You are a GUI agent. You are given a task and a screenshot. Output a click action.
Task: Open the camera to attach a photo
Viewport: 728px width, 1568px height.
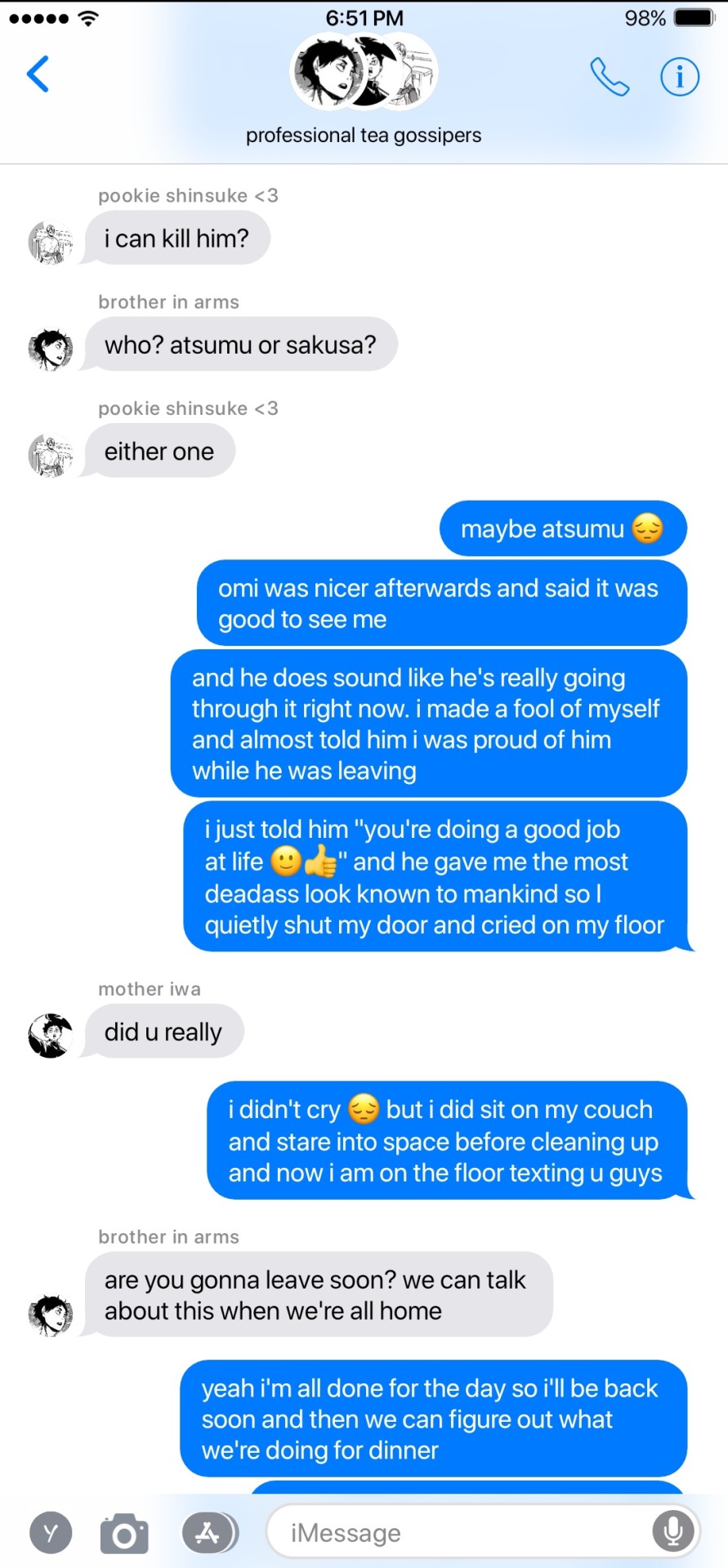124,1533
